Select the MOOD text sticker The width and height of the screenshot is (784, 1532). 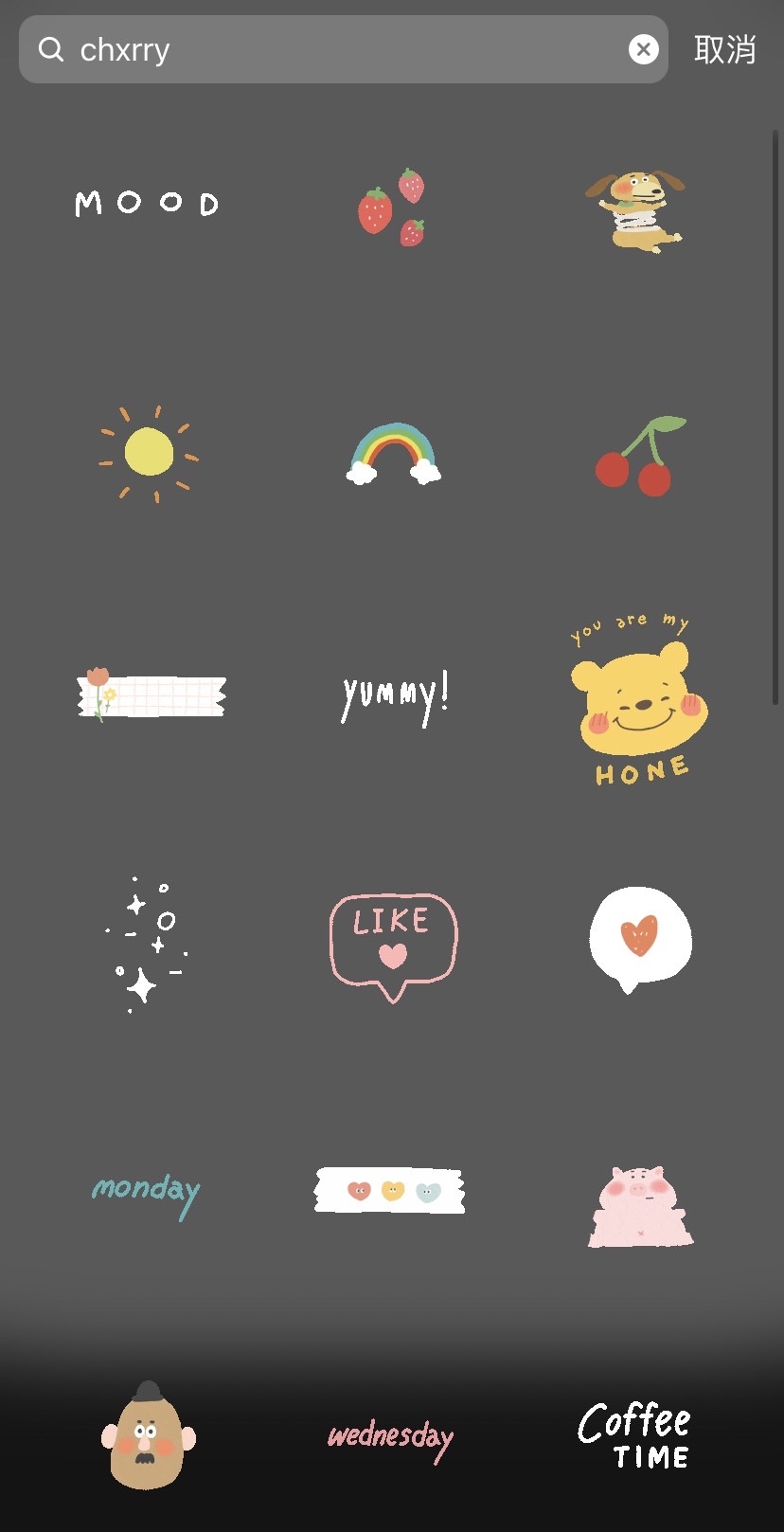147,202
